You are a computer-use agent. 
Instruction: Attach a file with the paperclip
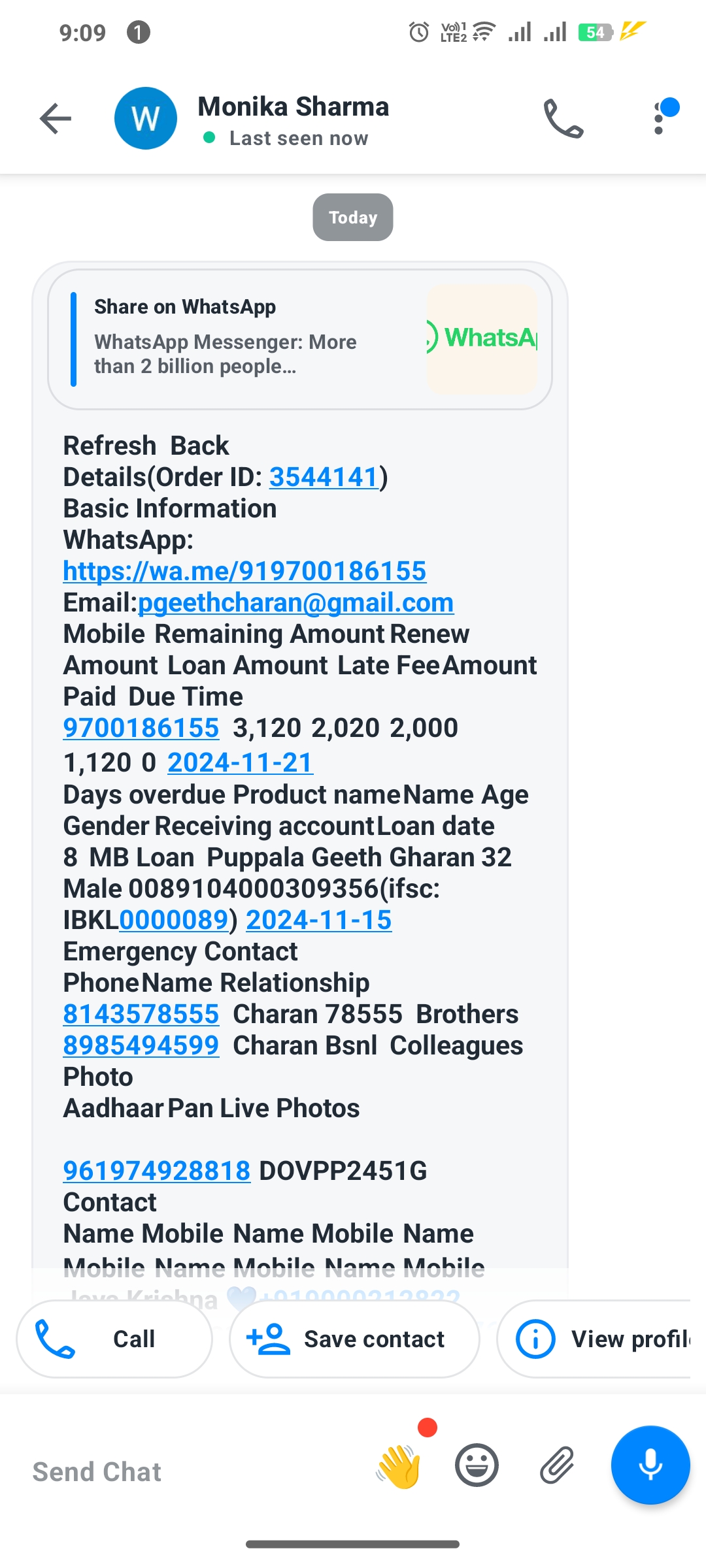point(557,1465)
